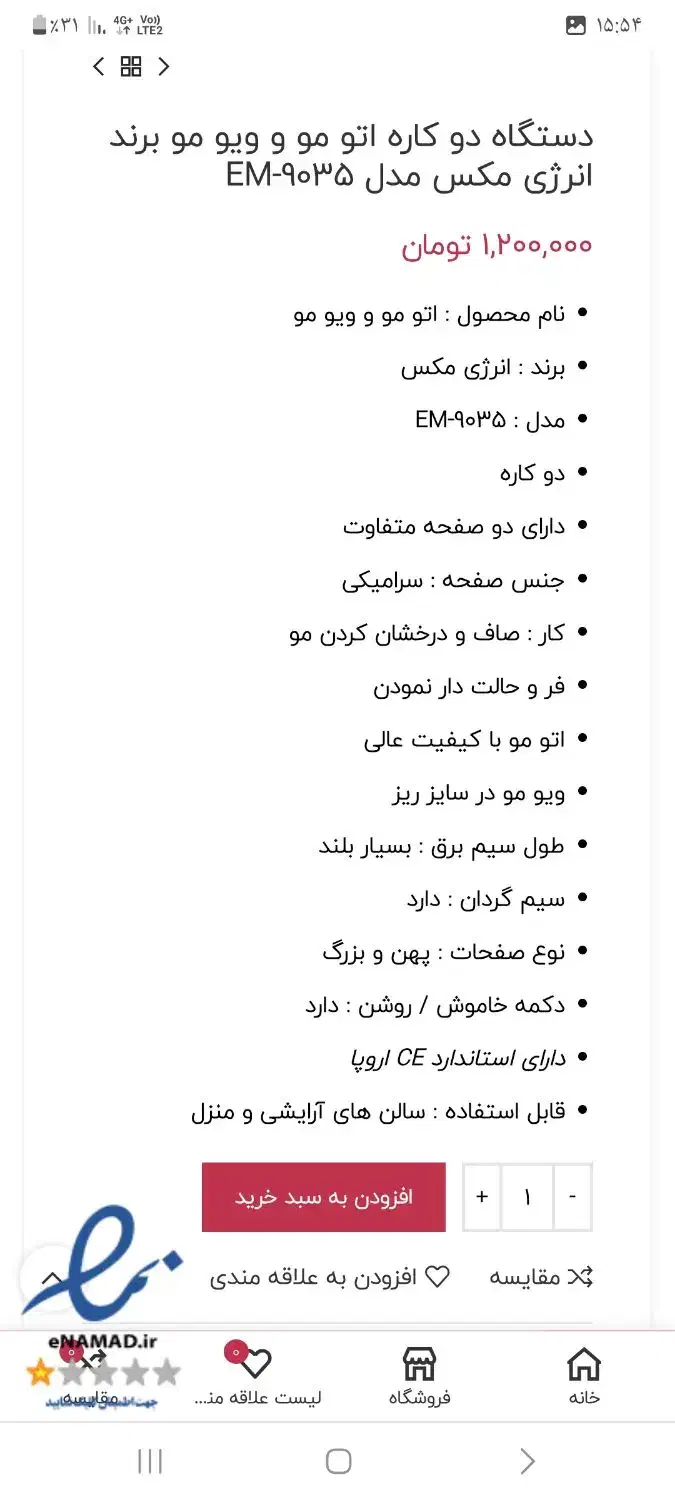Open the Home (خانه) tab
The width and height of the screenshot is (675, 1500).
(584, 1376)
